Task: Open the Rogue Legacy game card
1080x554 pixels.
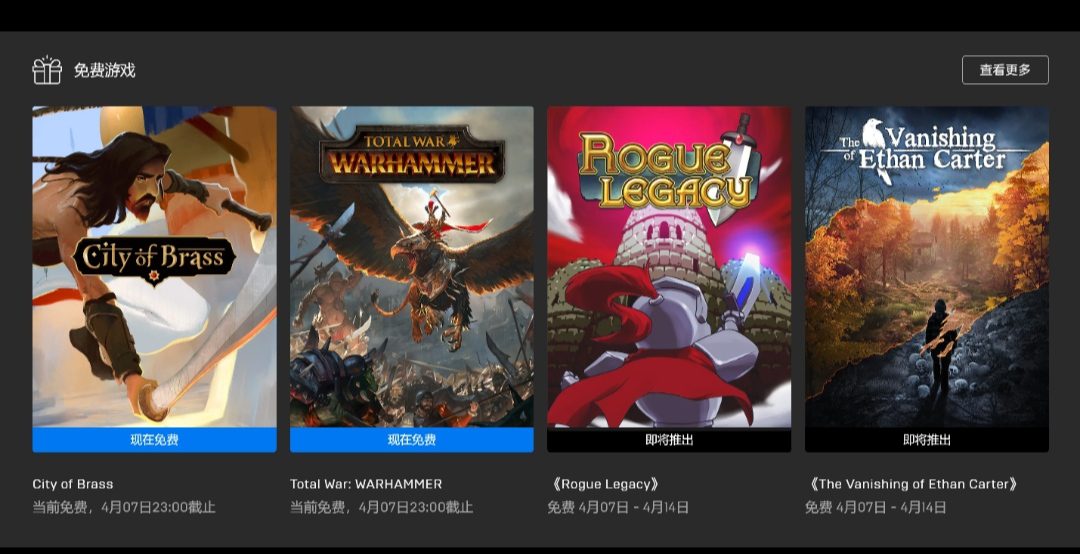Action: pos(668,270)
